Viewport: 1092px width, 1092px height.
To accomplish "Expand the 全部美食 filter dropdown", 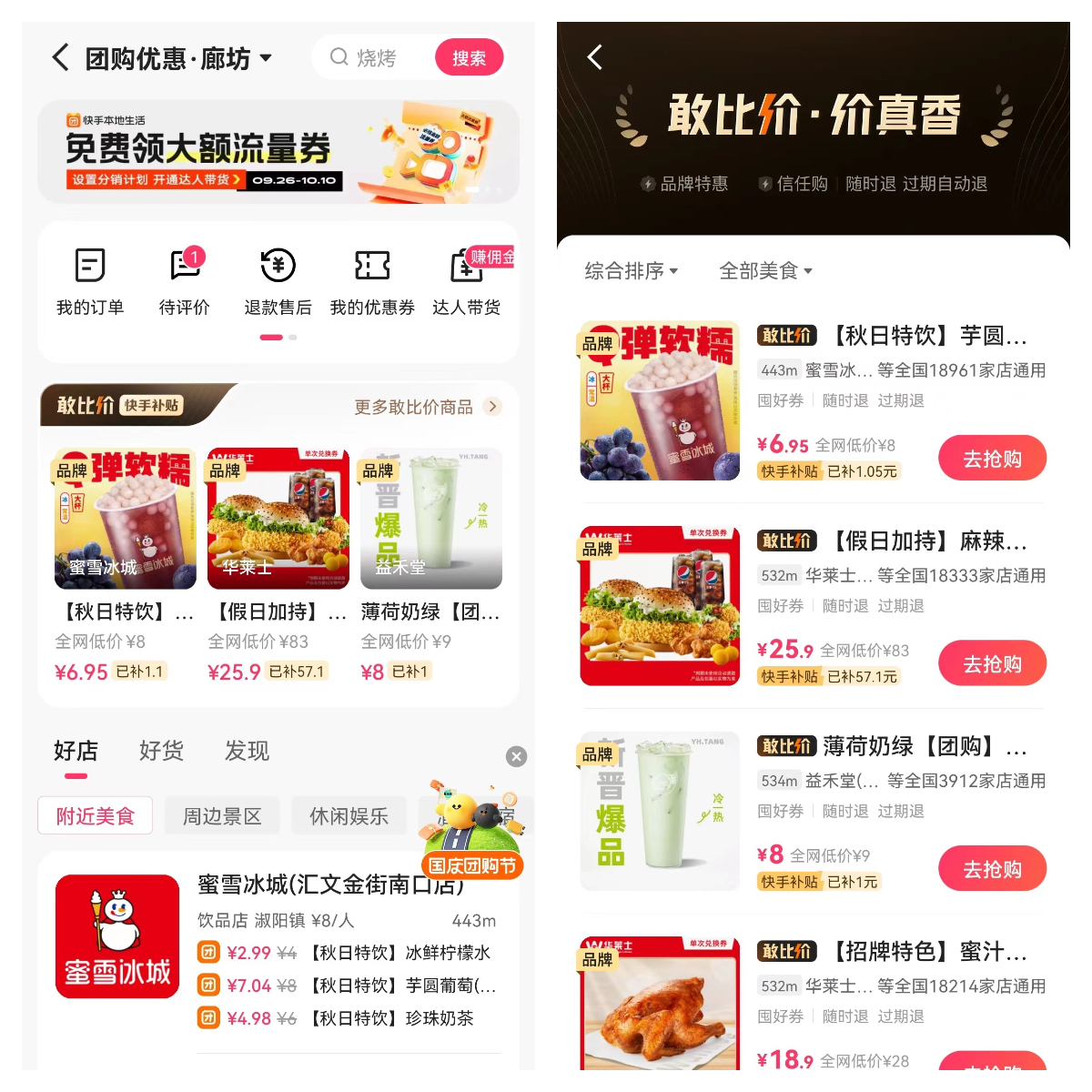I will [x=765, y=271].
